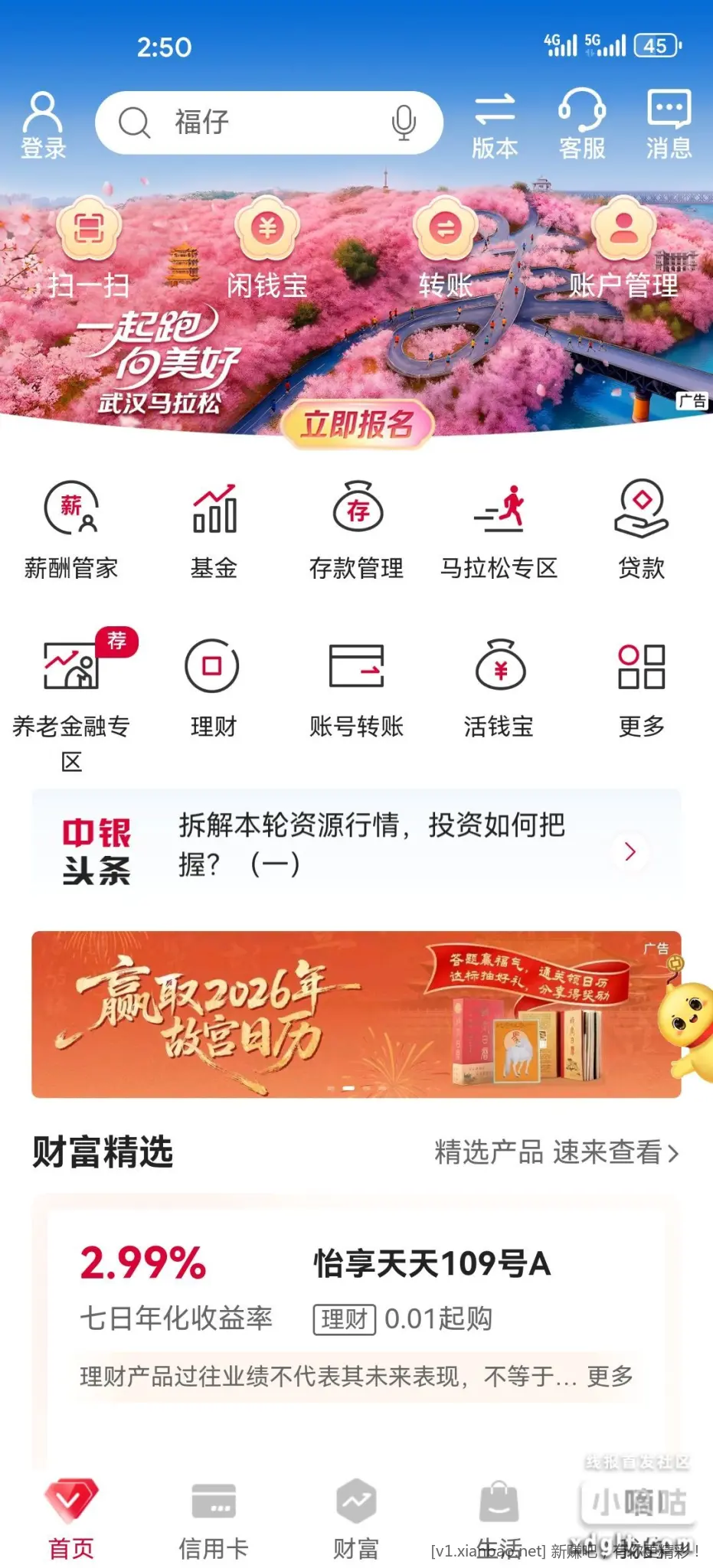Tap the 登录 login icon
Screen dimensions: 713x1568
(x=43, y=126)
